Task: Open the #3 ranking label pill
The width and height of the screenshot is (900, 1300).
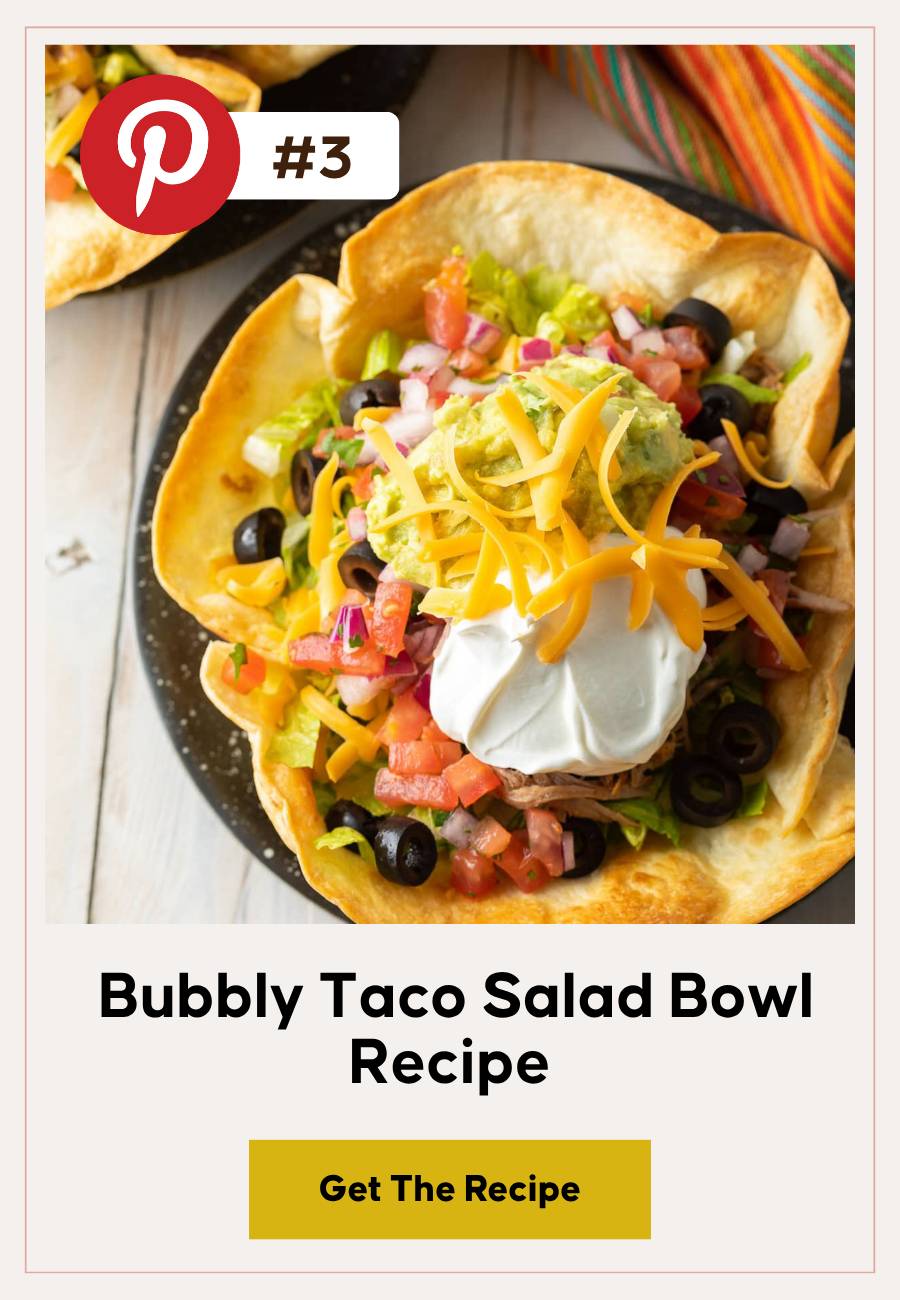Action: (x=313, y=155)
